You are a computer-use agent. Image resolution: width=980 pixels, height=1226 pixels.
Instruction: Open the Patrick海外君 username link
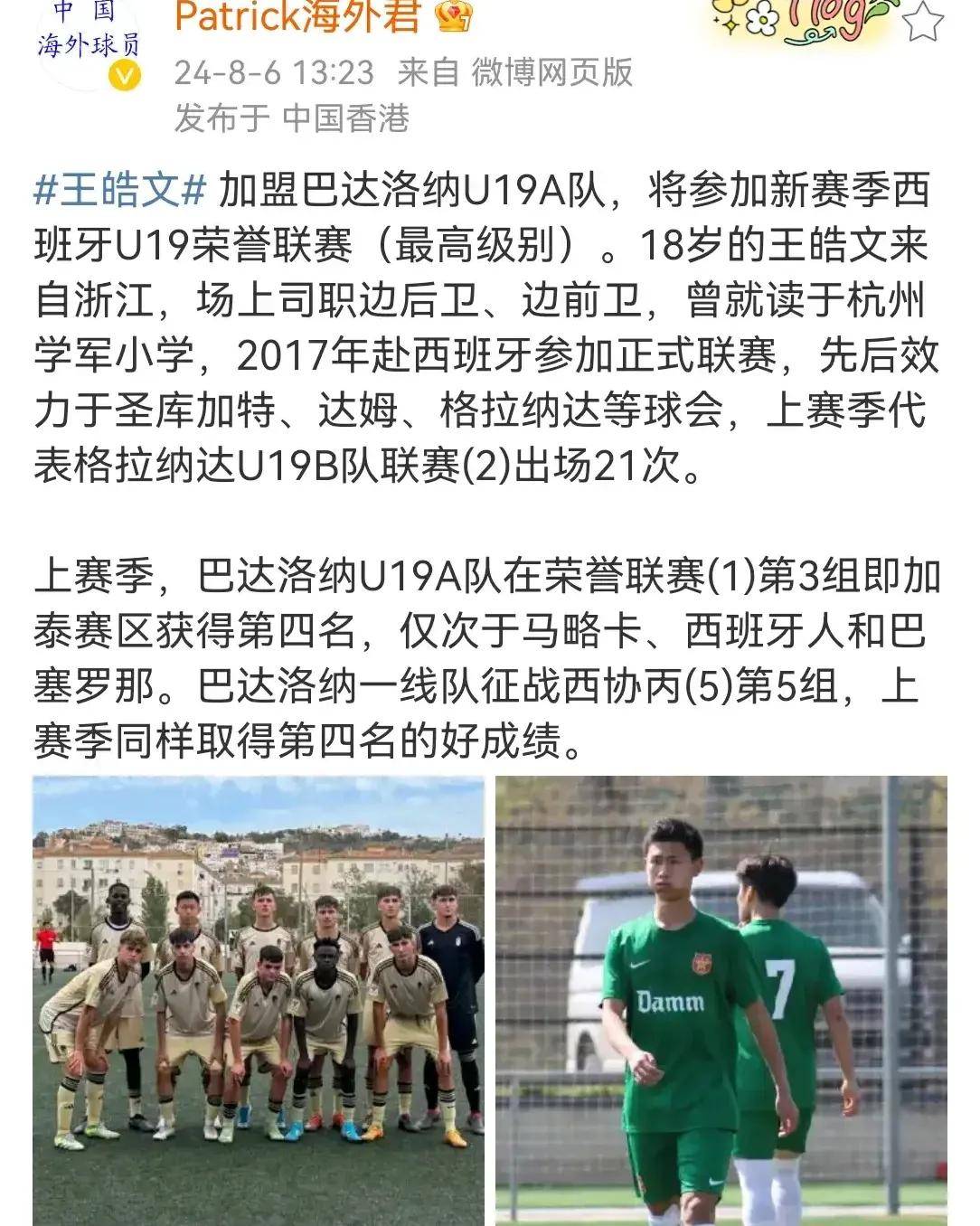pyautogui.click(x=298, y=16)
